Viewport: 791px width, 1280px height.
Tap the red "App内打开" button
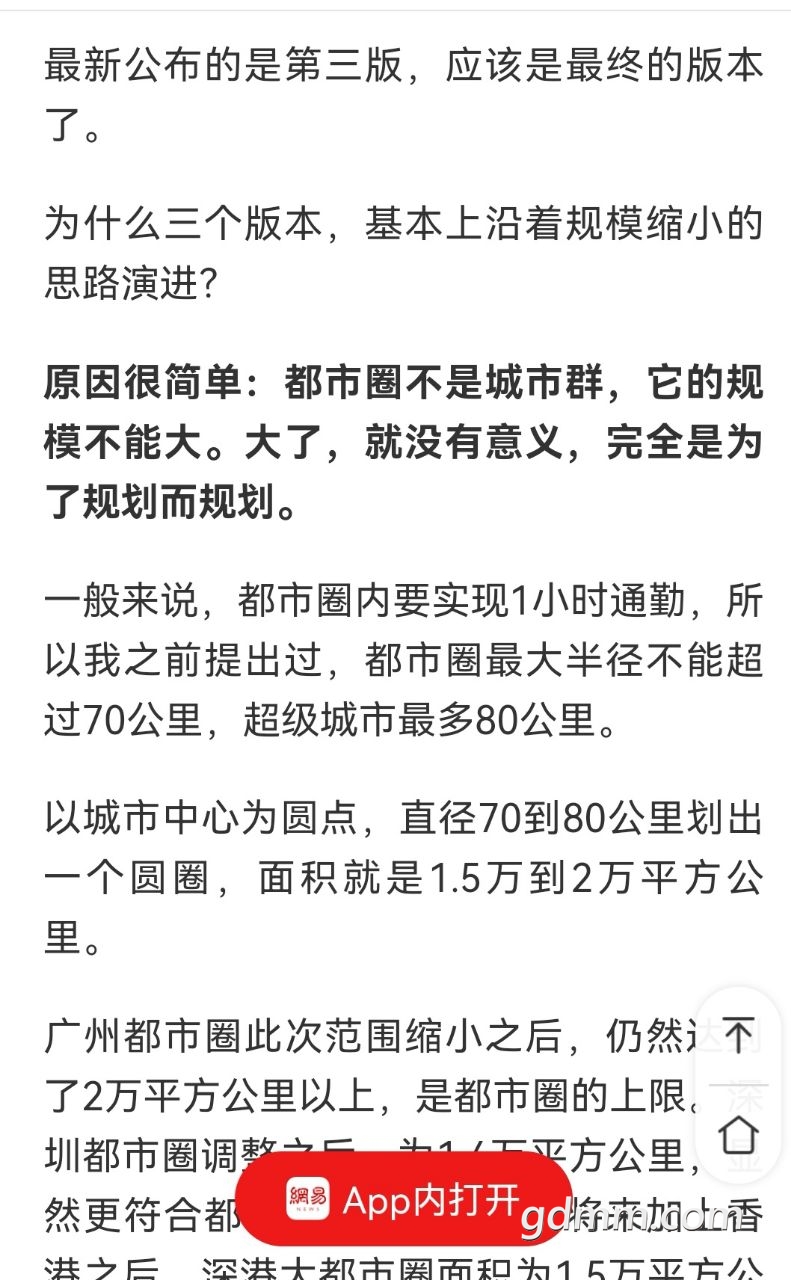pyautogui.click(x=404, y=1198)
